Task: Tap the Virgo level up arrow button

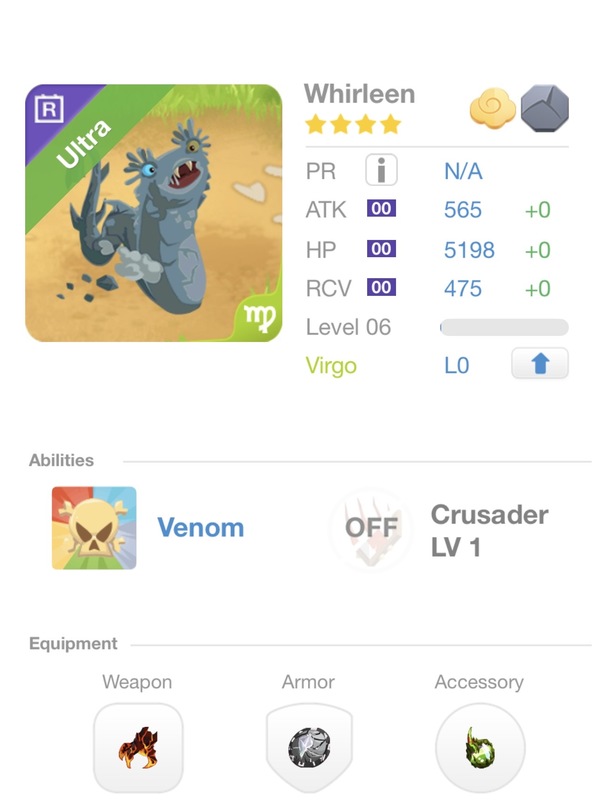Action: [540, 365]
